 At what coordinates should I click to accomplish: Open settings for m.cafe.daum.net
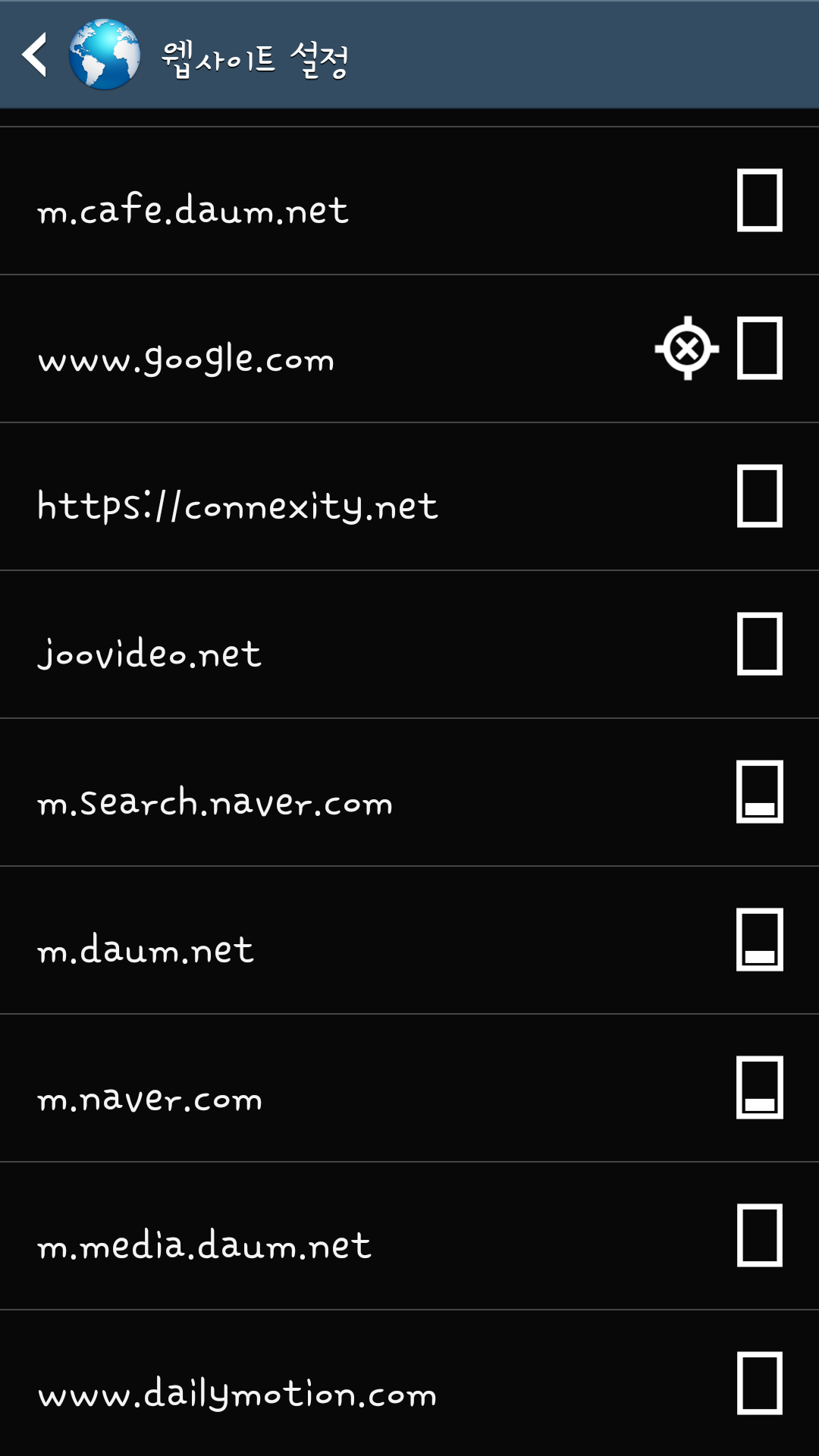tap(193, 209)
